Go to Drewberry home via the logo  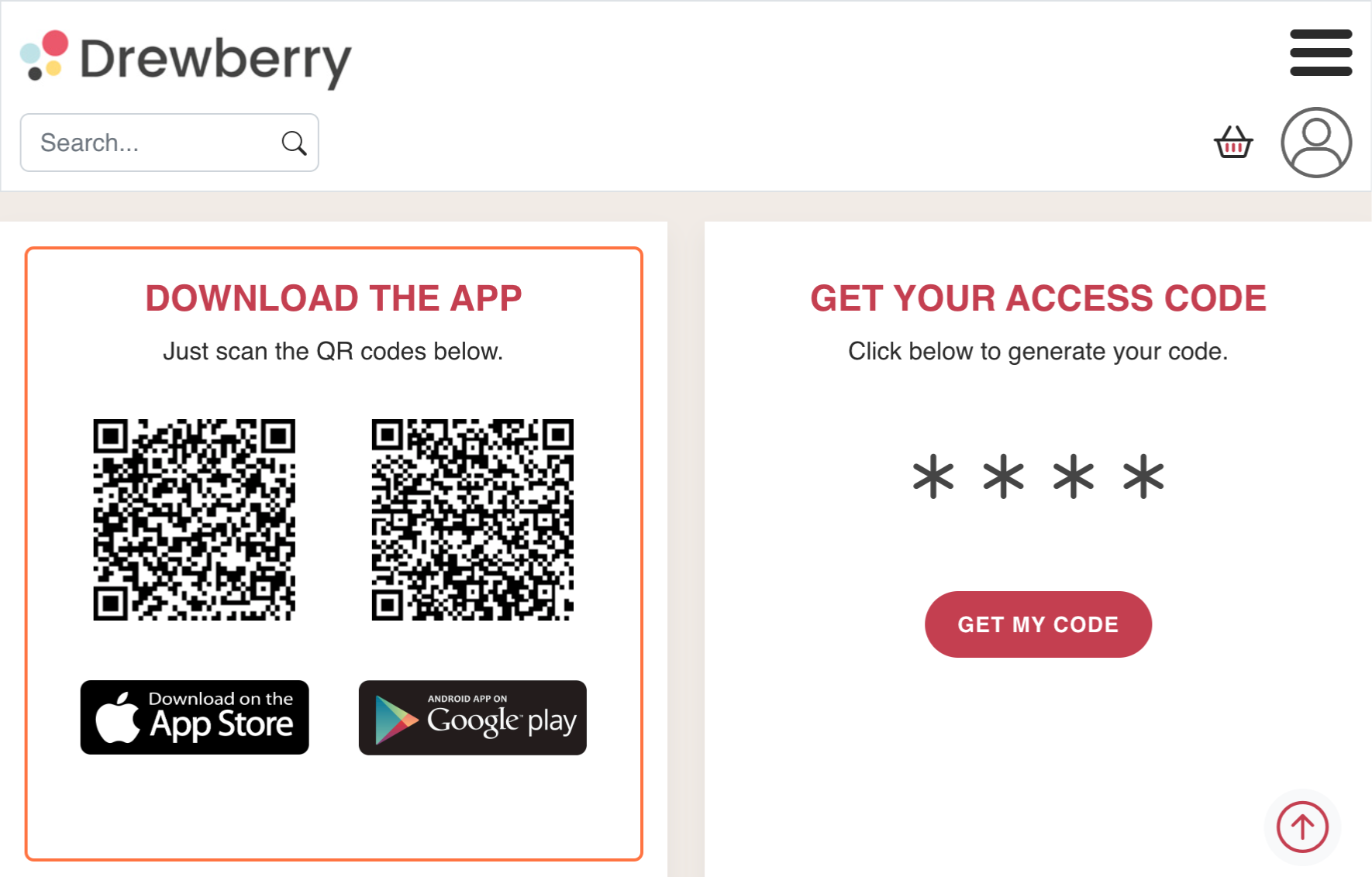point(186,59)
